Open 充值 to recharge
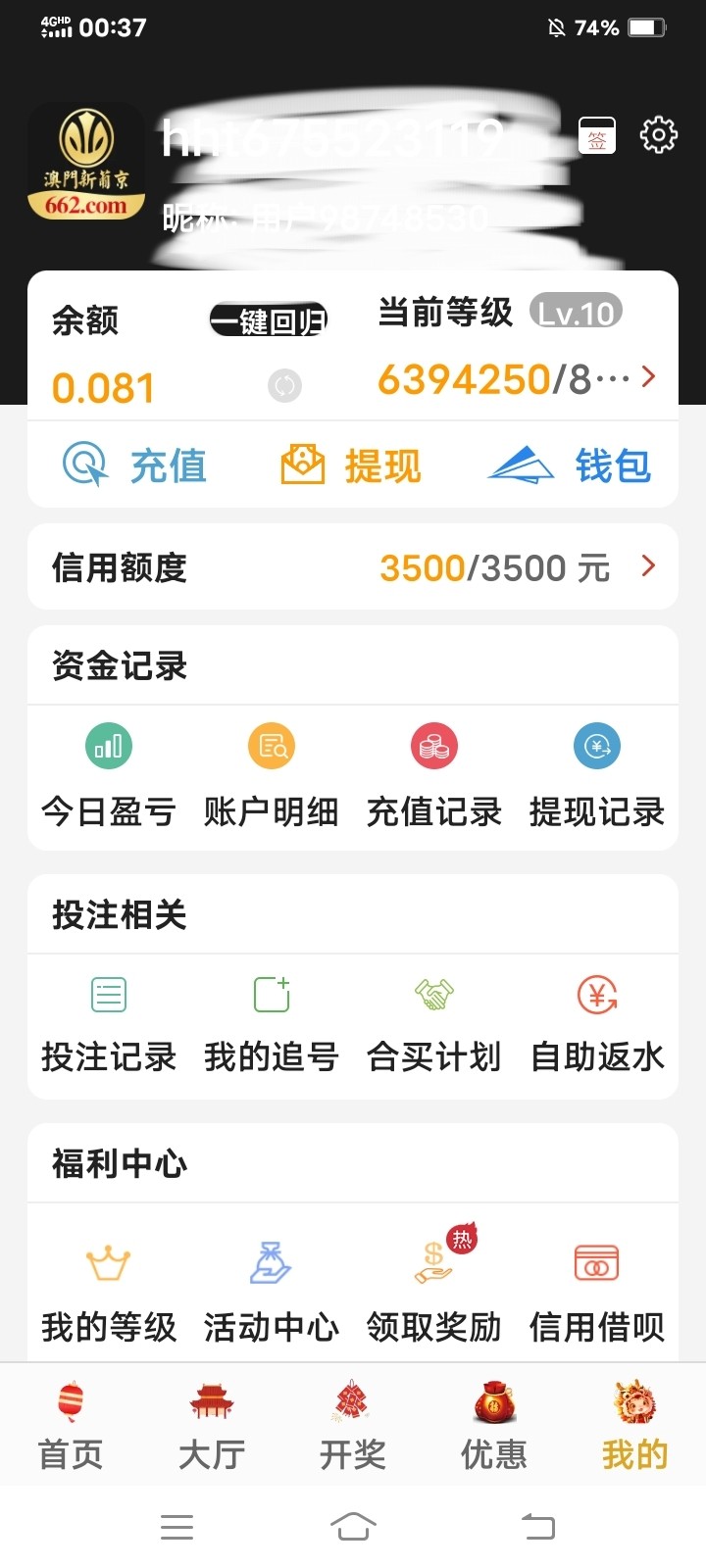This screenshot has width=706, height=1568. (135, 465)
